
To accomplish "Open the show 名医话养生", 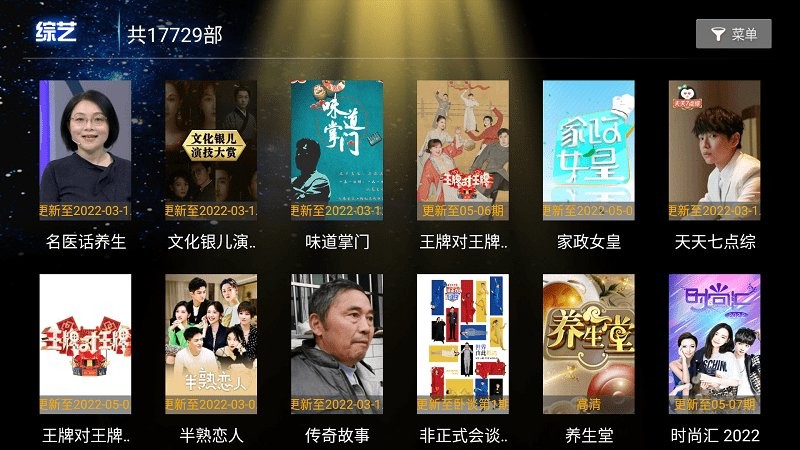I will click(85, 150).
